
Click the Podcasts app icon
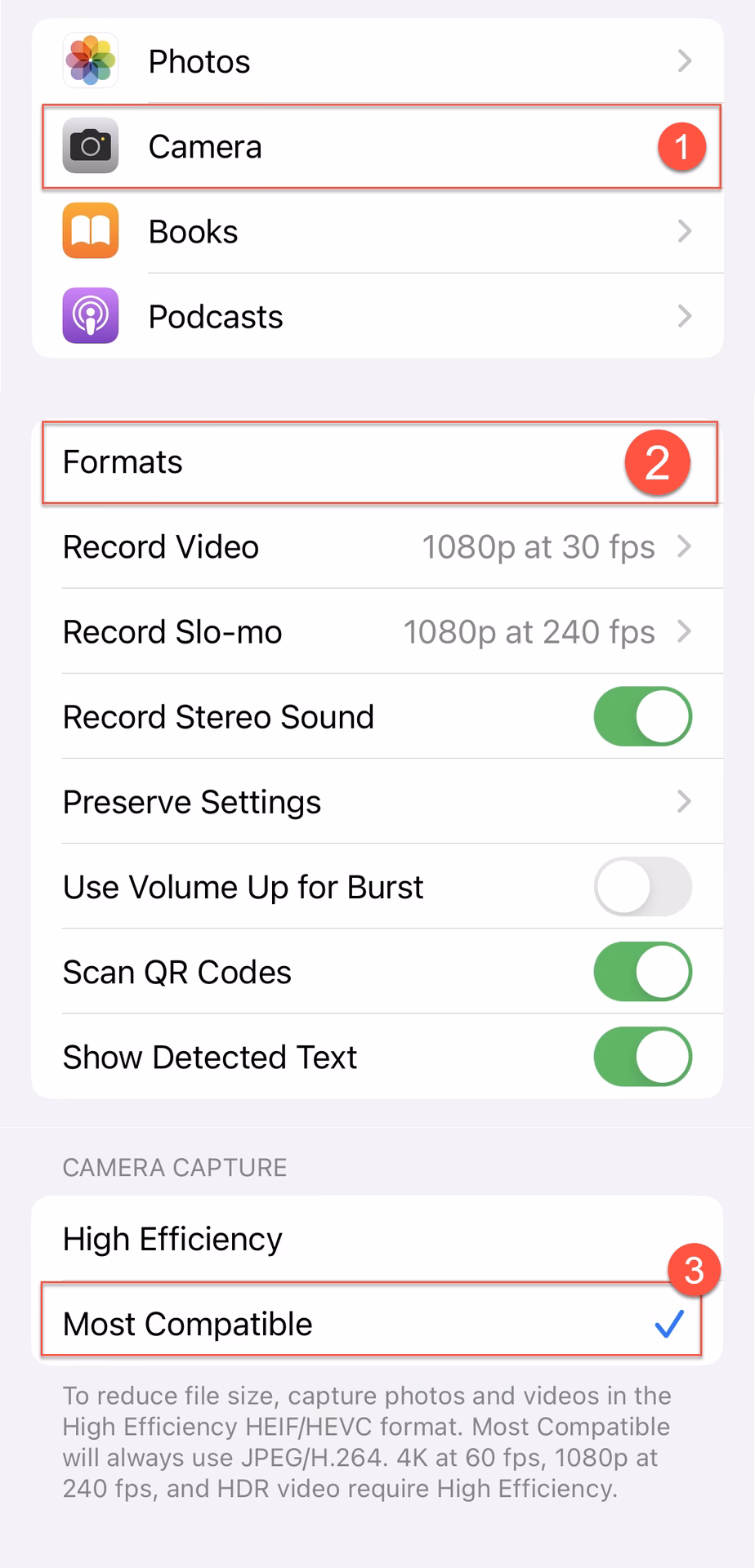click(x=90, y=316)
